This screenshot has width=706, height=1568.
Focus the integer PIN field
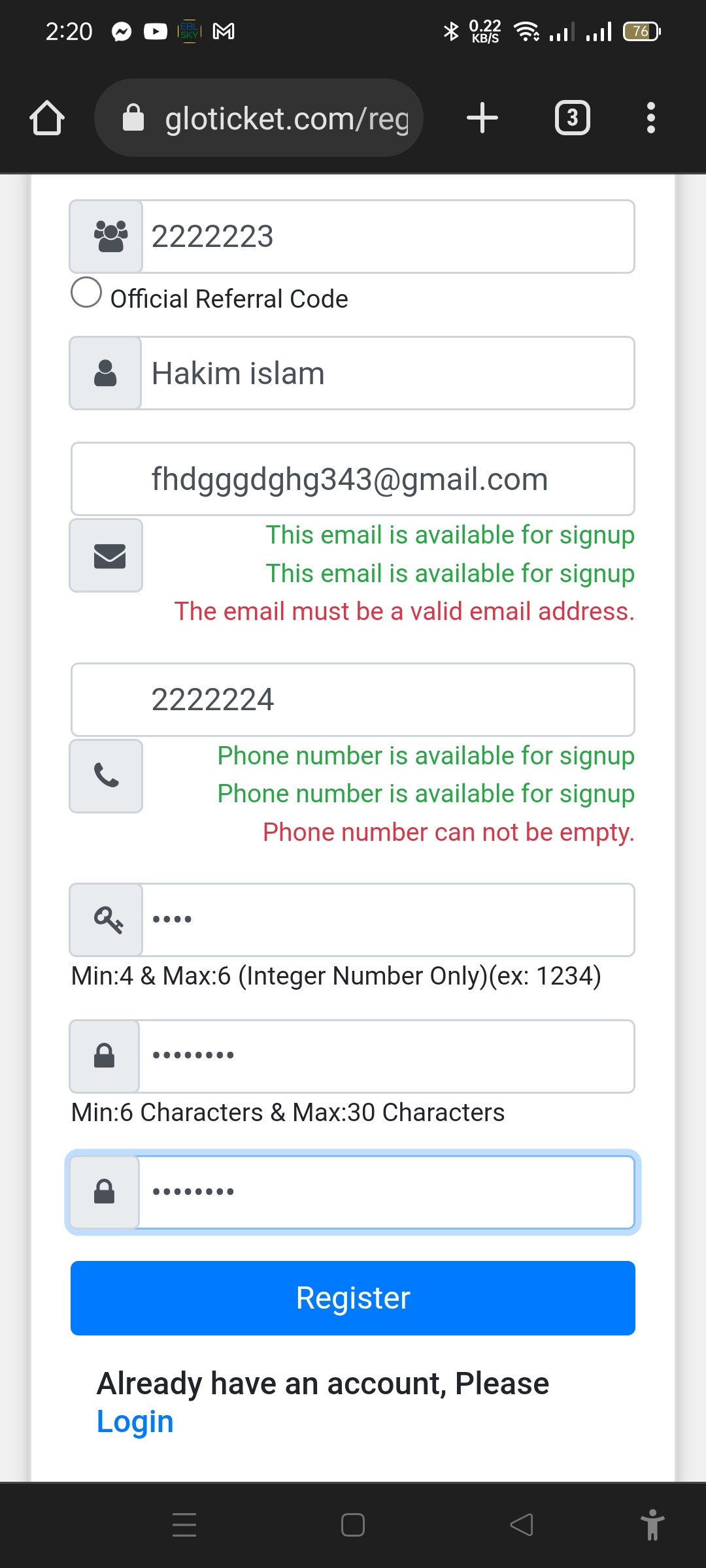pyautogui.click(x=387, y=920)
